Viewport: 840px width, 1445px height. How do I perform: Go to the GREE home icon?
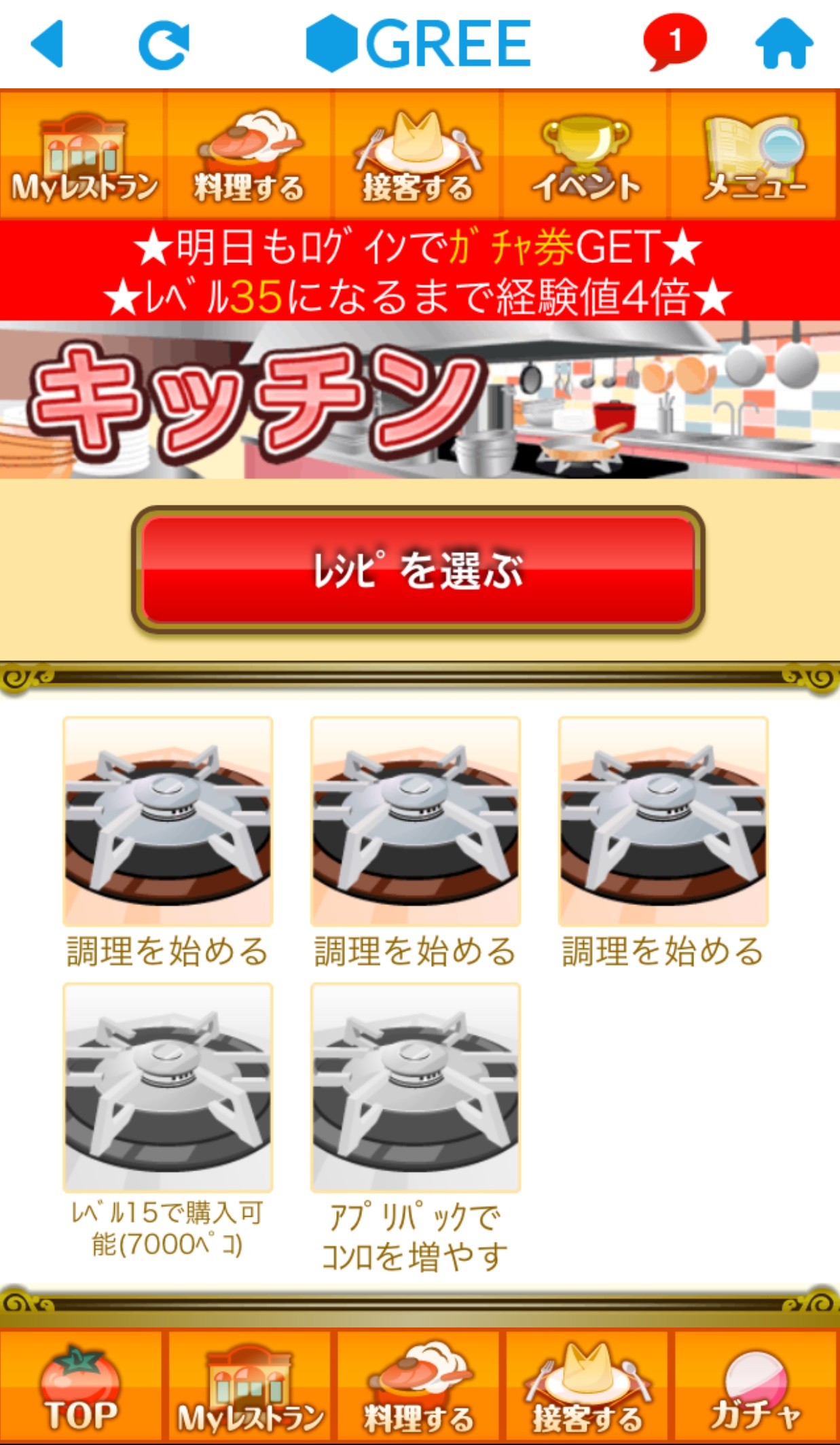784,44
